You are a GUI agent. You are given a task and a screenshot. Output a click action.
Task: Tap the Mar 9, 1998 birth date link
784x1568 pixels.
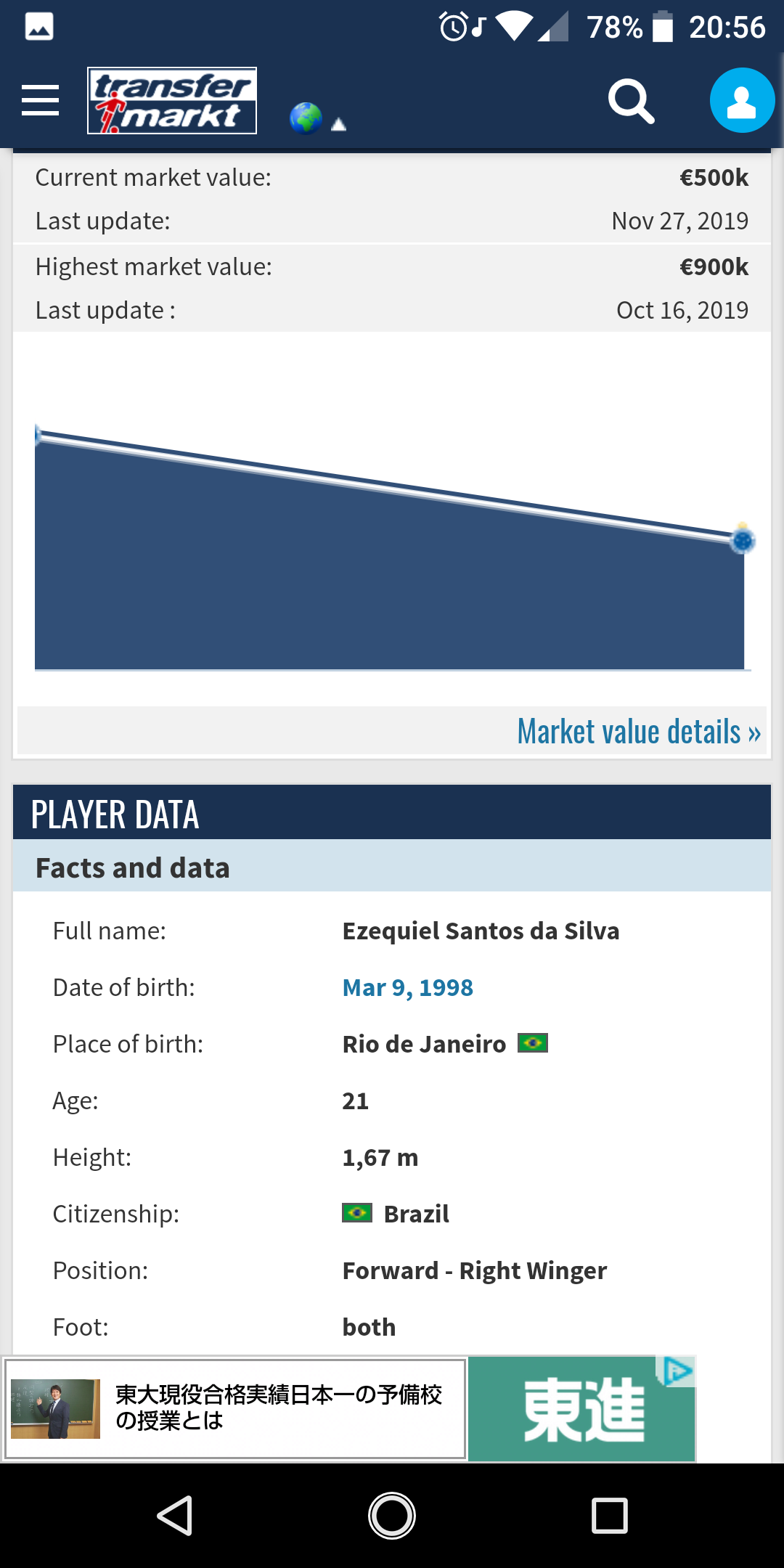click(407, 987)
